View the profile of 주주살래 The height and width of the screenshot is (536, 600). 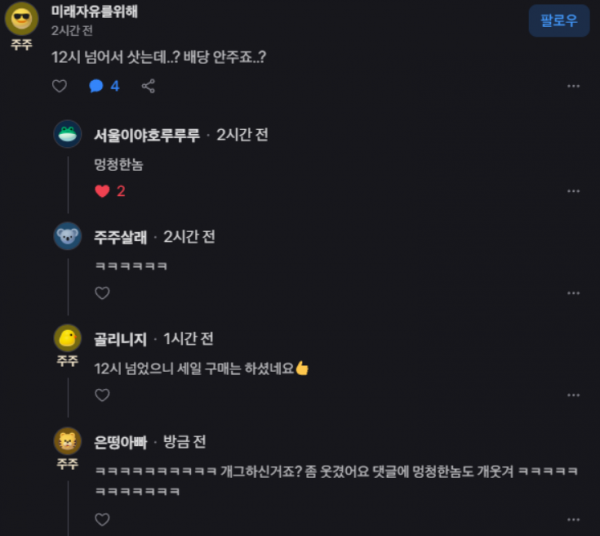[68, 237]
